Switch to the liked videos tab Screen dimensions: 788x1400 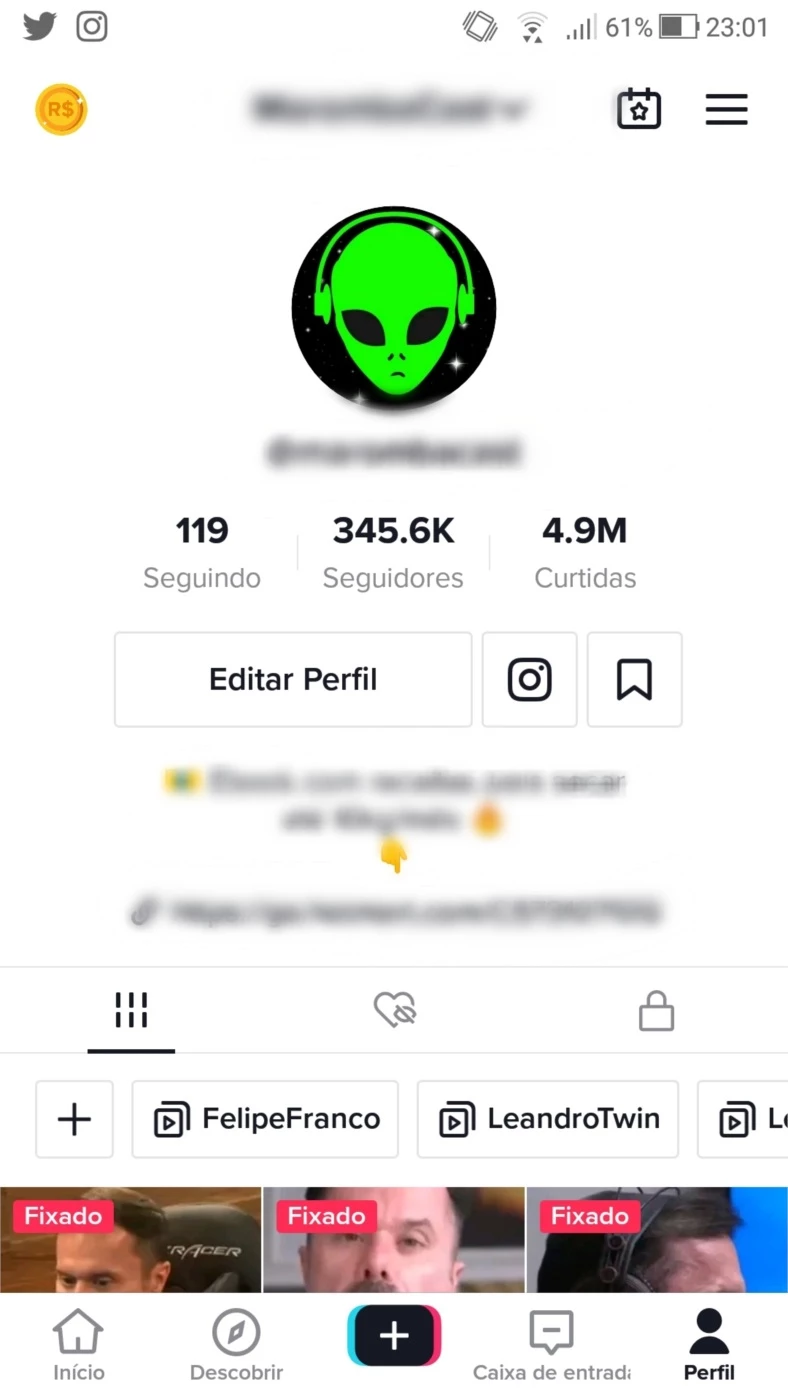[x=394, y=1010]
